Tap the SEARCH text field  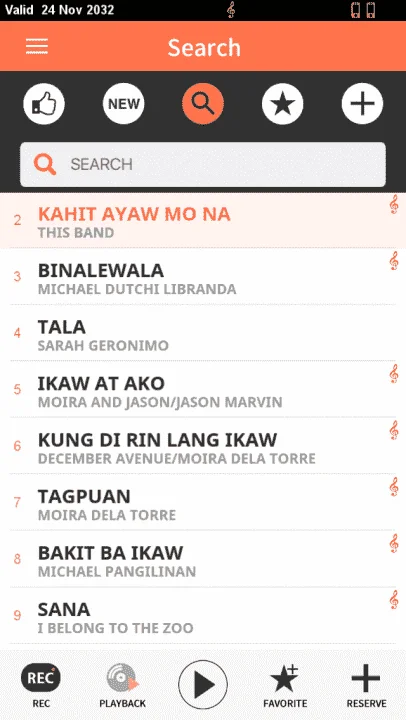pos(203,164)
